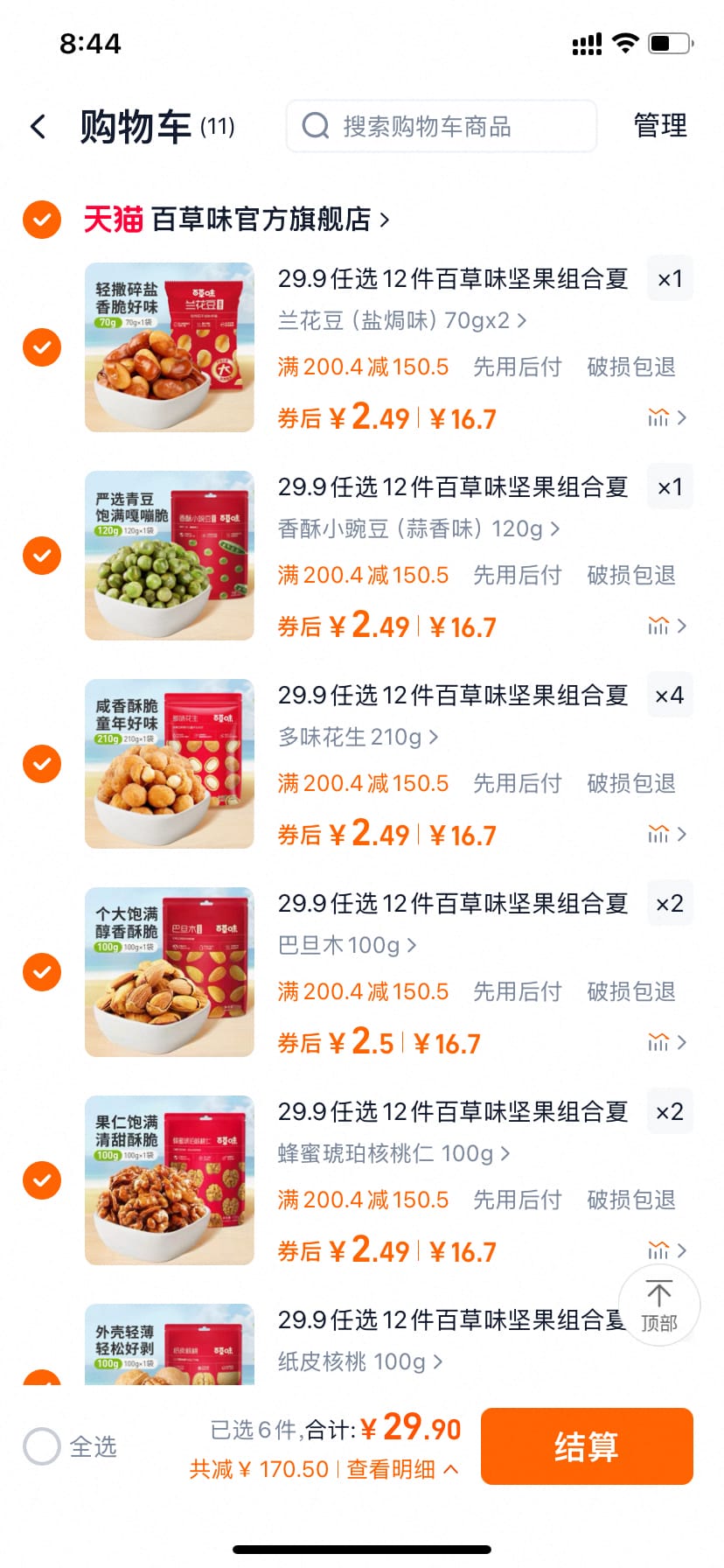Tap the trend graph icon next to 巴旦木 price
This screenshot has height=1568, width=724.
click(658, 1042)
